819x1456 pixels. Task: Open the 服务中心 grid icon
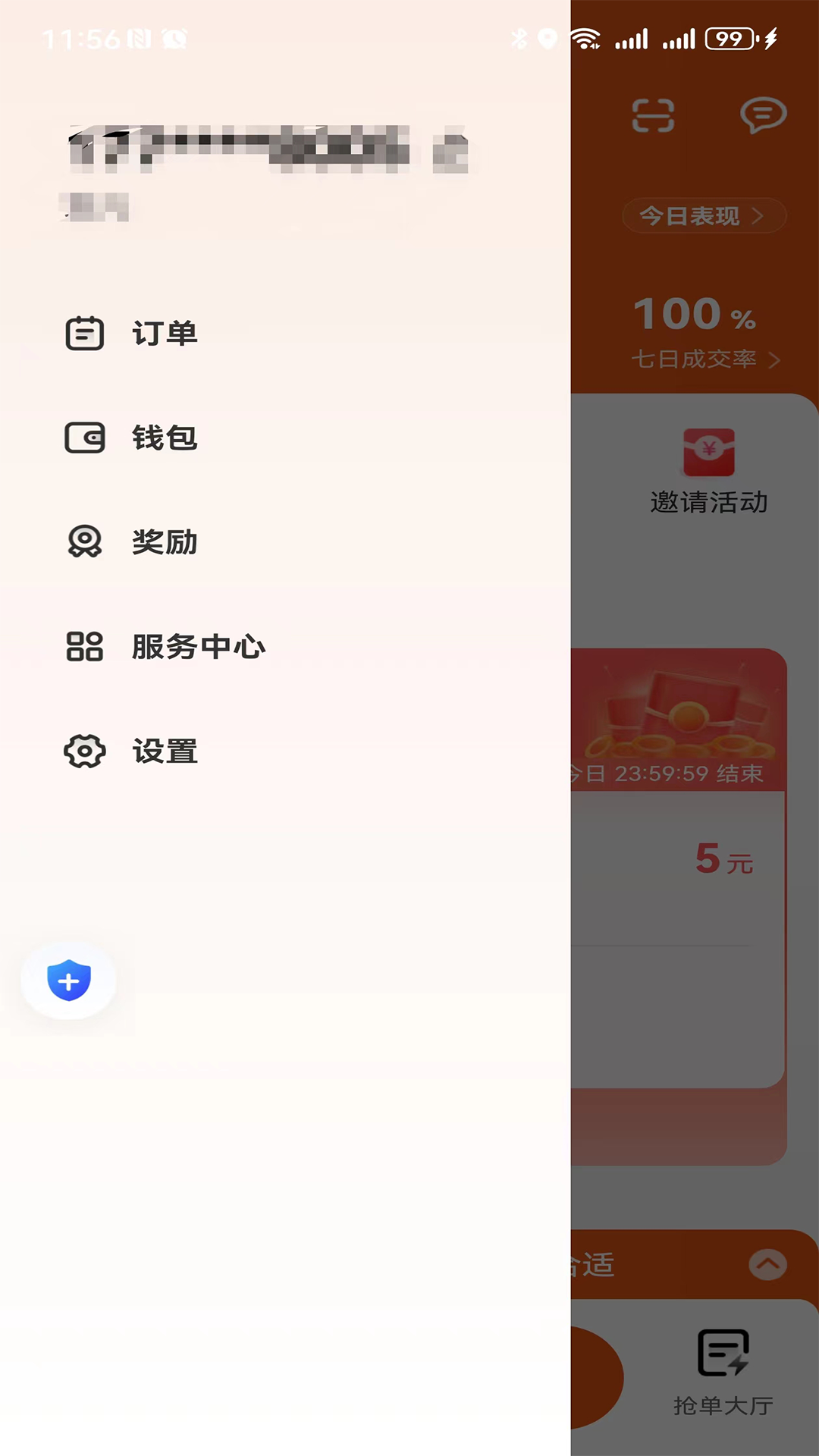click(85, 646)
